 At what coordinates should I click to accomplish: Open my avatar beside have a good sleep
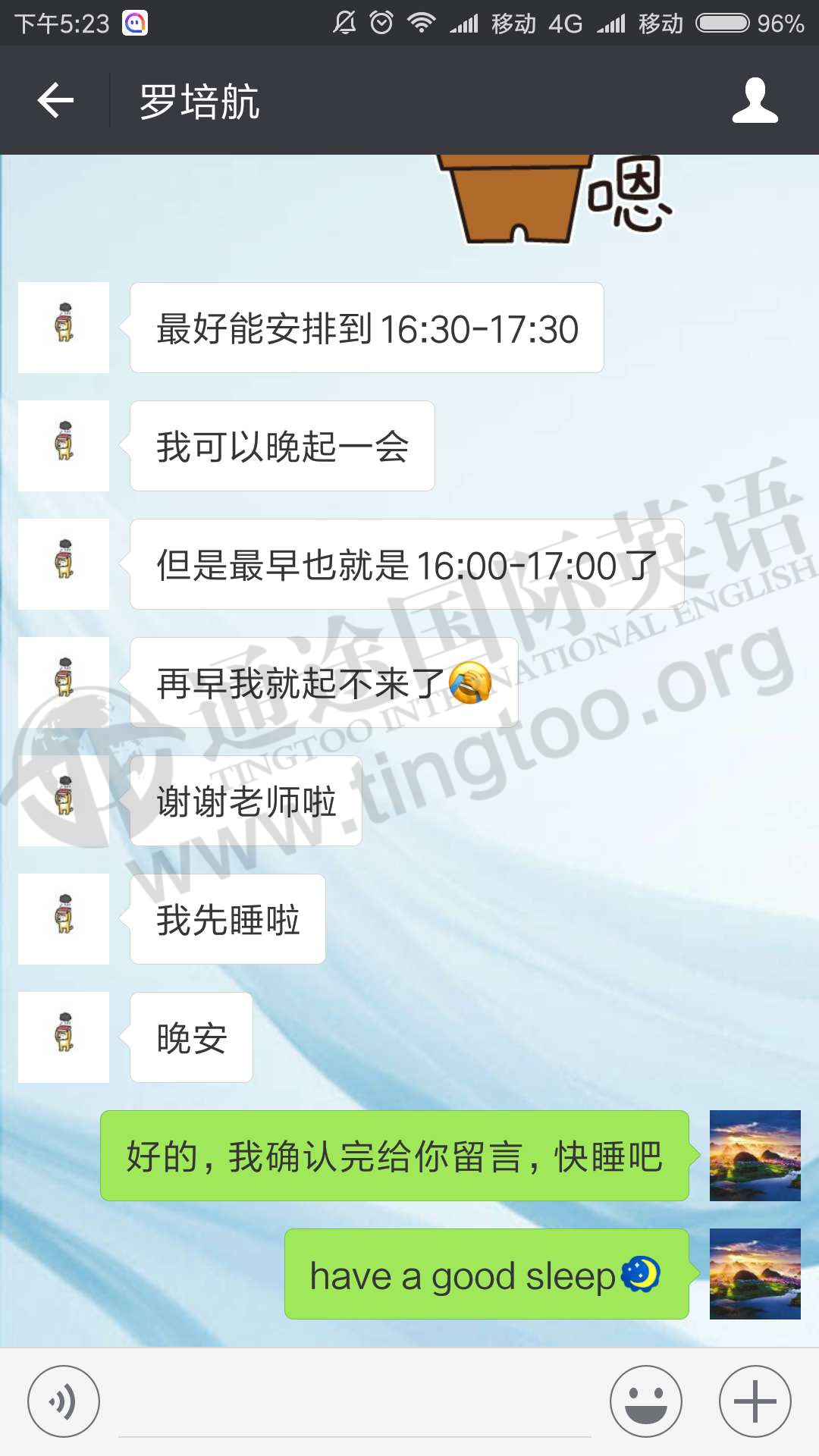click(755, 1273)
